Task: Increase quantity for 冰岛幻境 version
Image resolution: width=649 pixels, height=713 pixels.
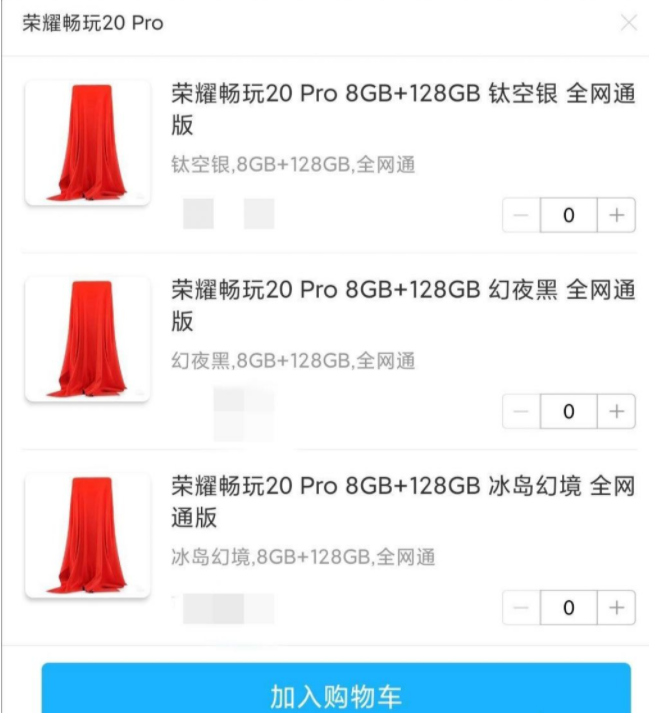Action: [x=617, y=607]
